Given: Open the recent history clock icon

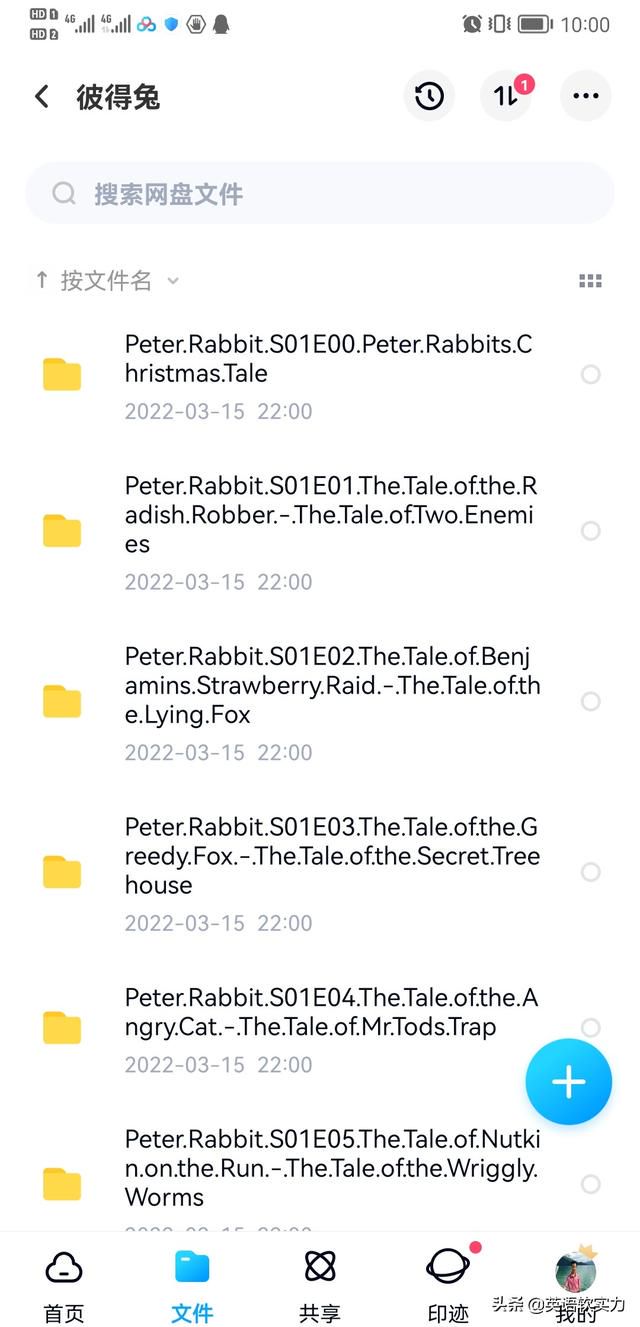Looking at the screenshot, I should point(429,96).
